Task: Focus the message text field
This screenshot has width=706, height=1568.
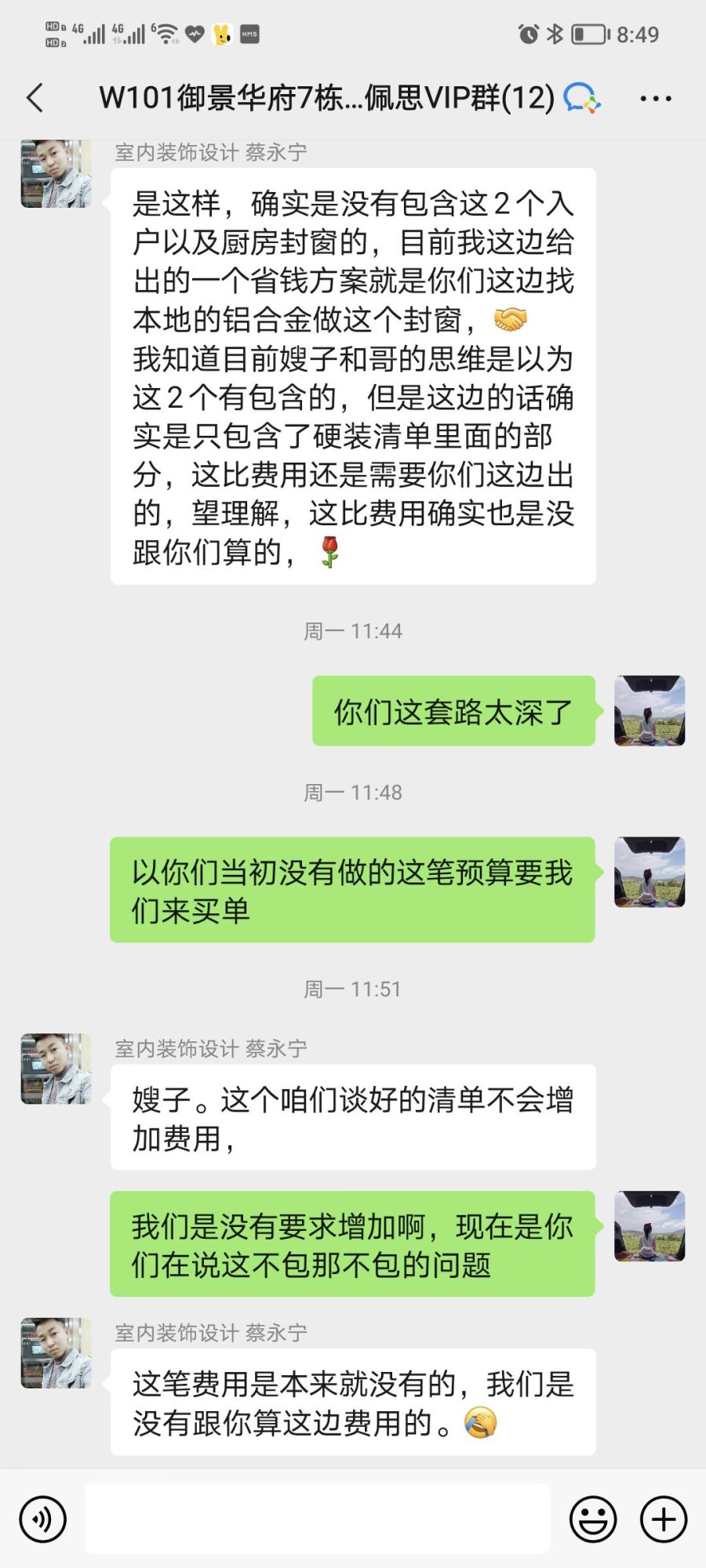Action: 317,1519
